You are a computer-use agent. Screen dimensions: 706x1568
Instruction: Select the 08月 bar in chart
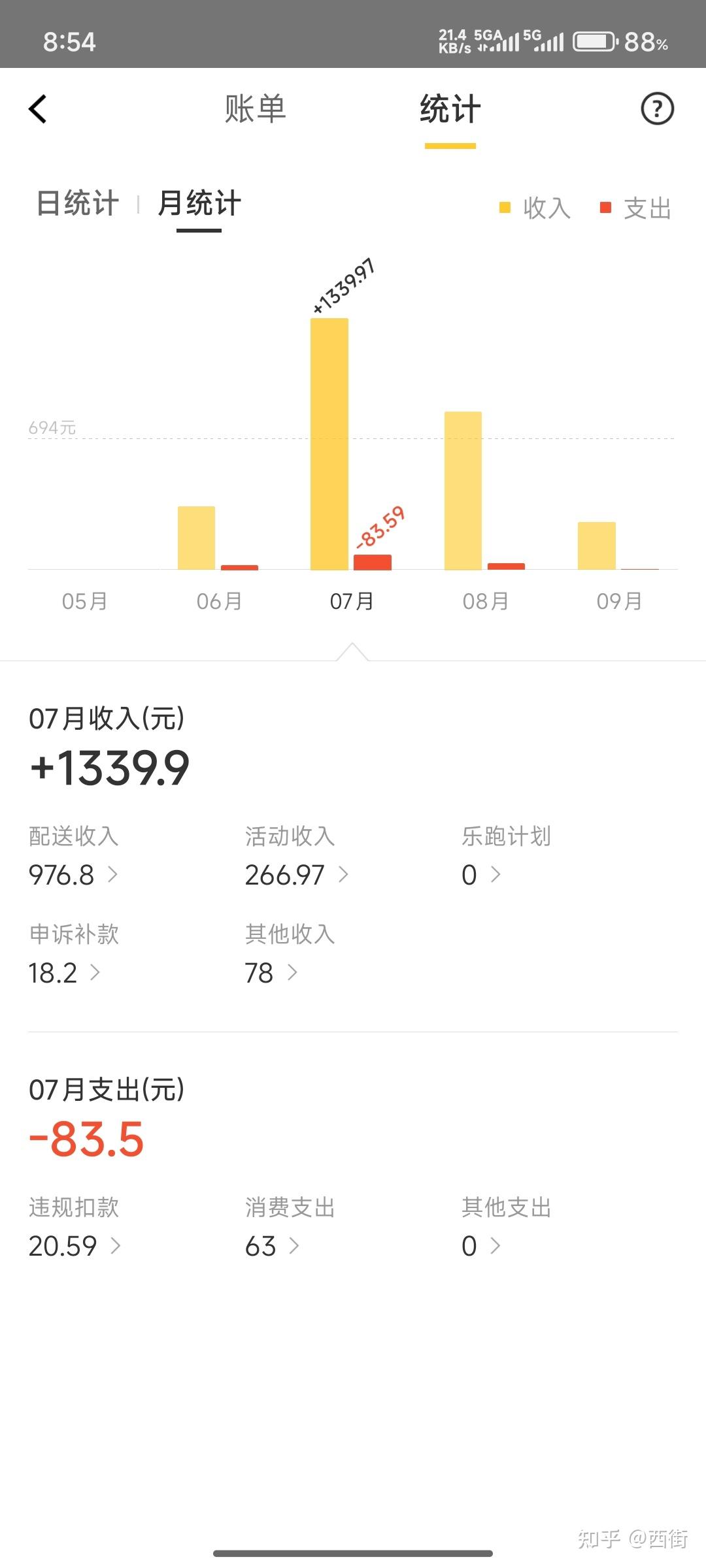(x=463, y=490)
